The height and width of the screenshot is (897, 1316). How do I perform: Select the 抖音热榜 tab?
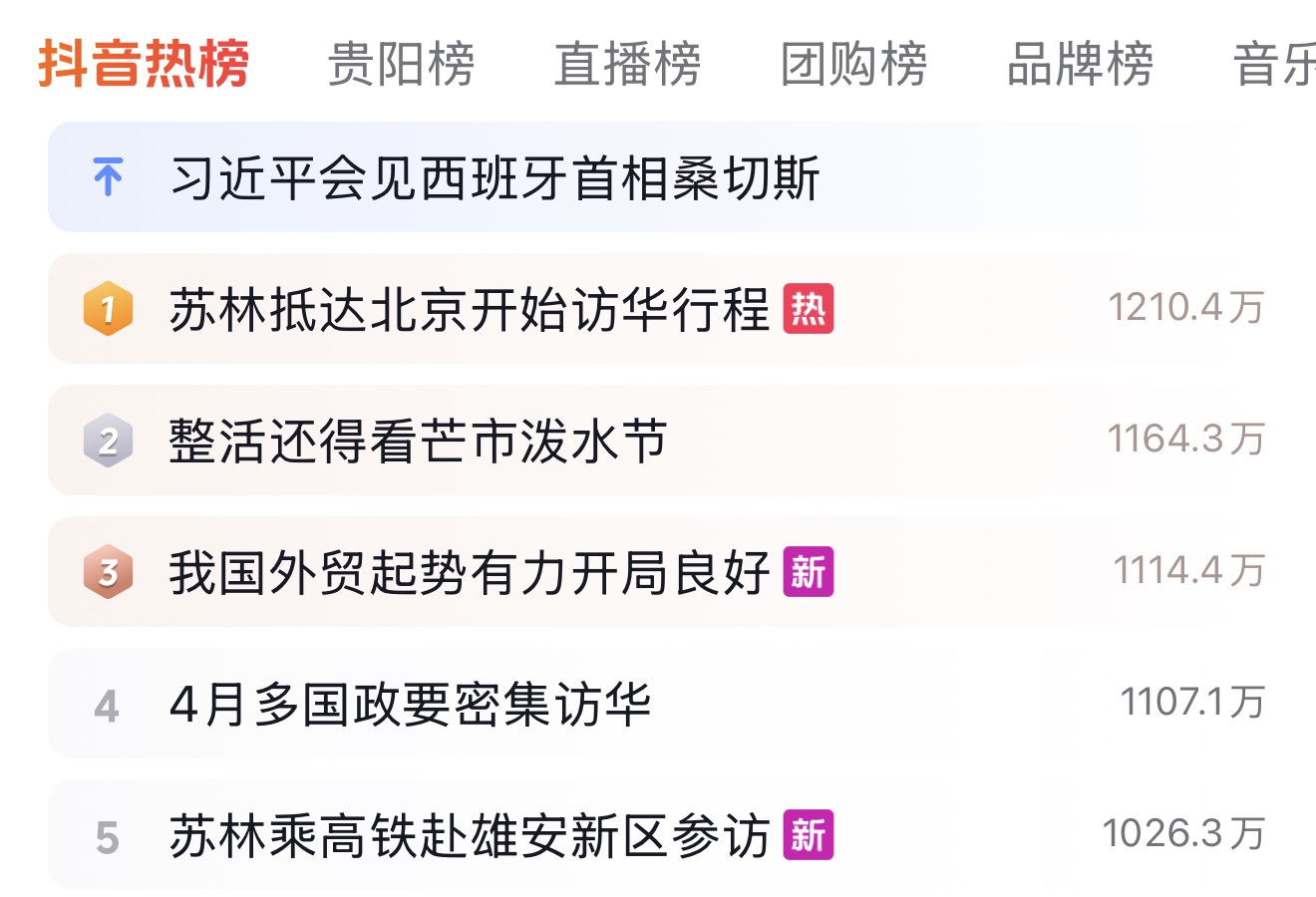144,65
